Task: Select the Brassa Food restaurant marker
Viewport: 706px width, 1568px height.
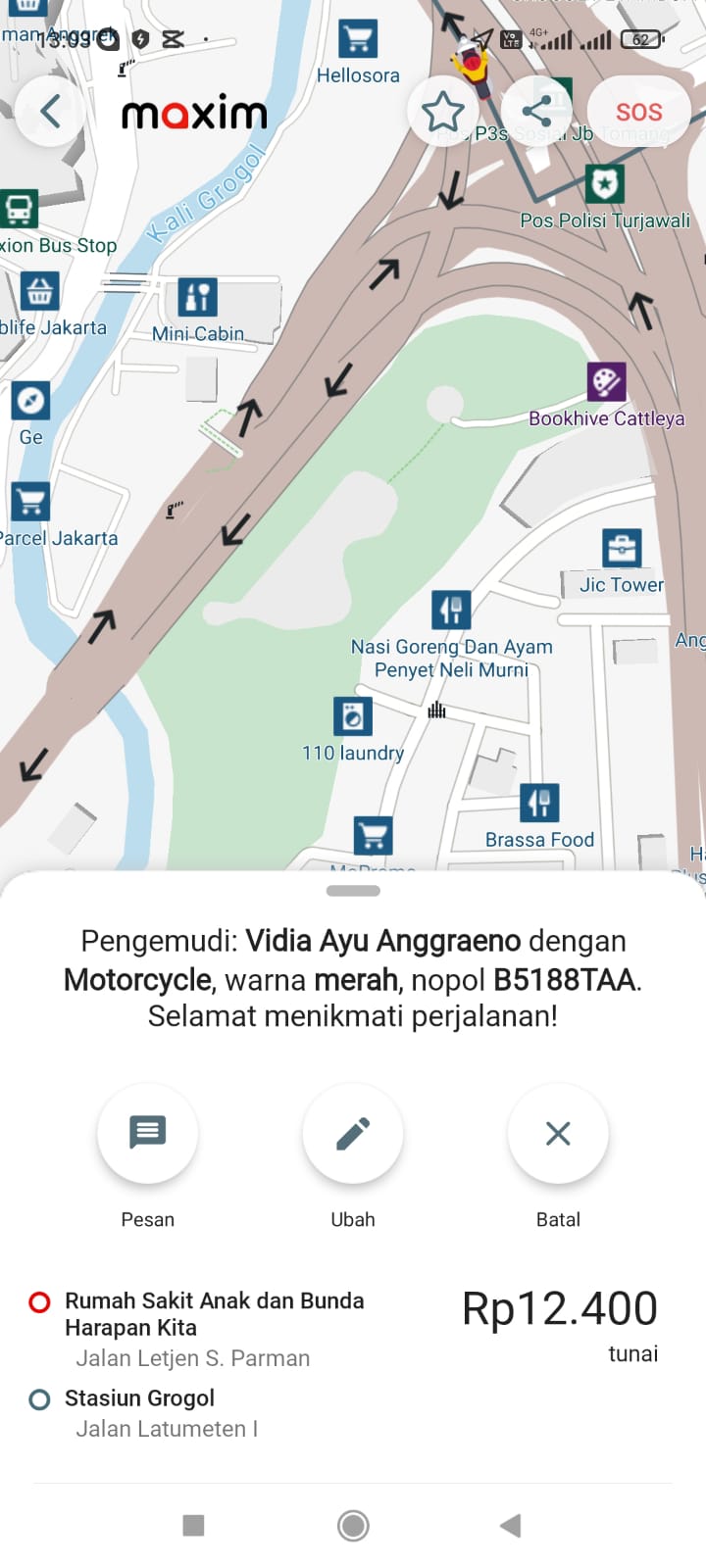Action: [539, 803]
